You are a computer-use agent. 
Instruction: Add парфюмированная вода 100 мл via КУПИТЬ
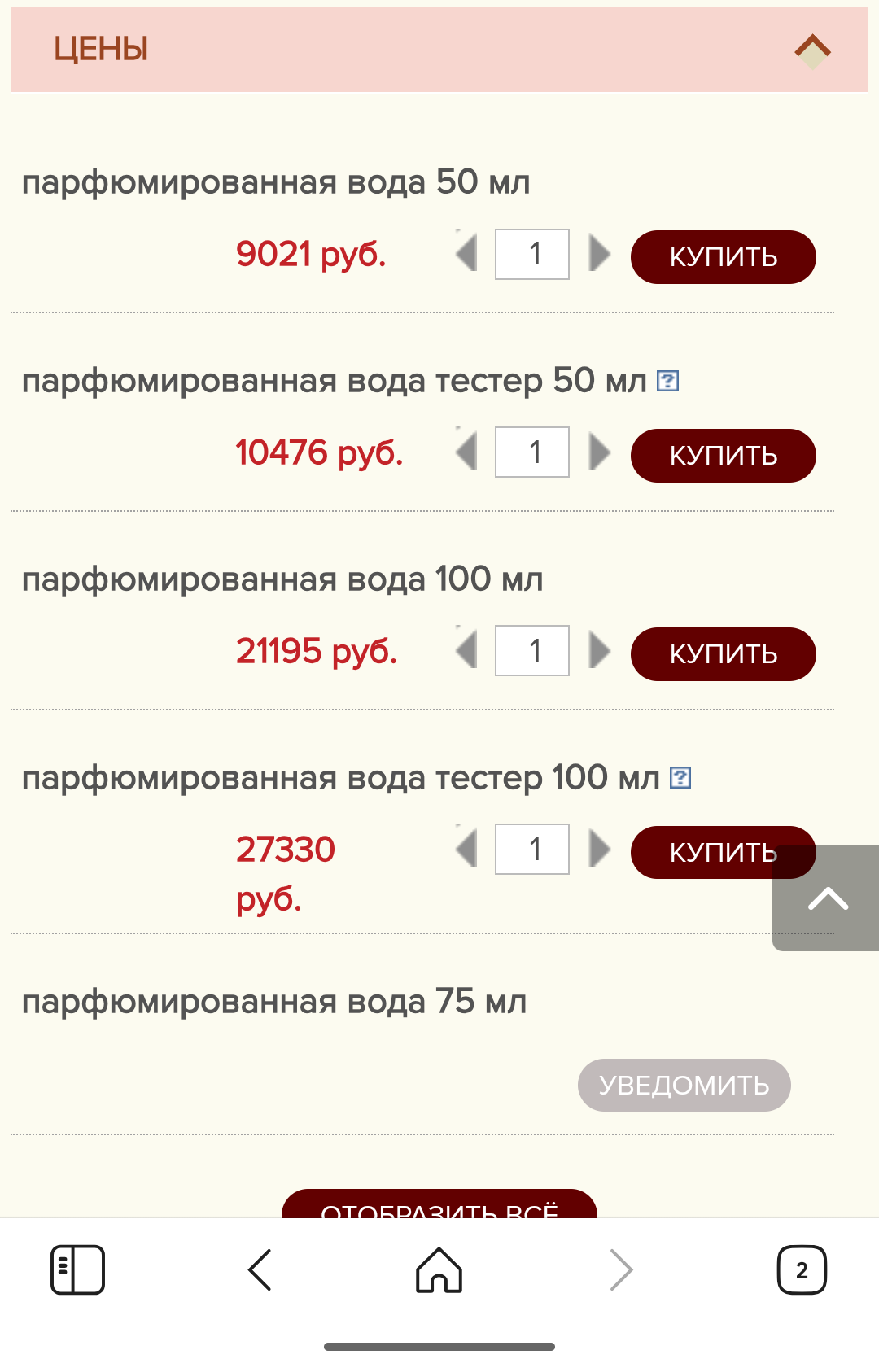[723, 654]
